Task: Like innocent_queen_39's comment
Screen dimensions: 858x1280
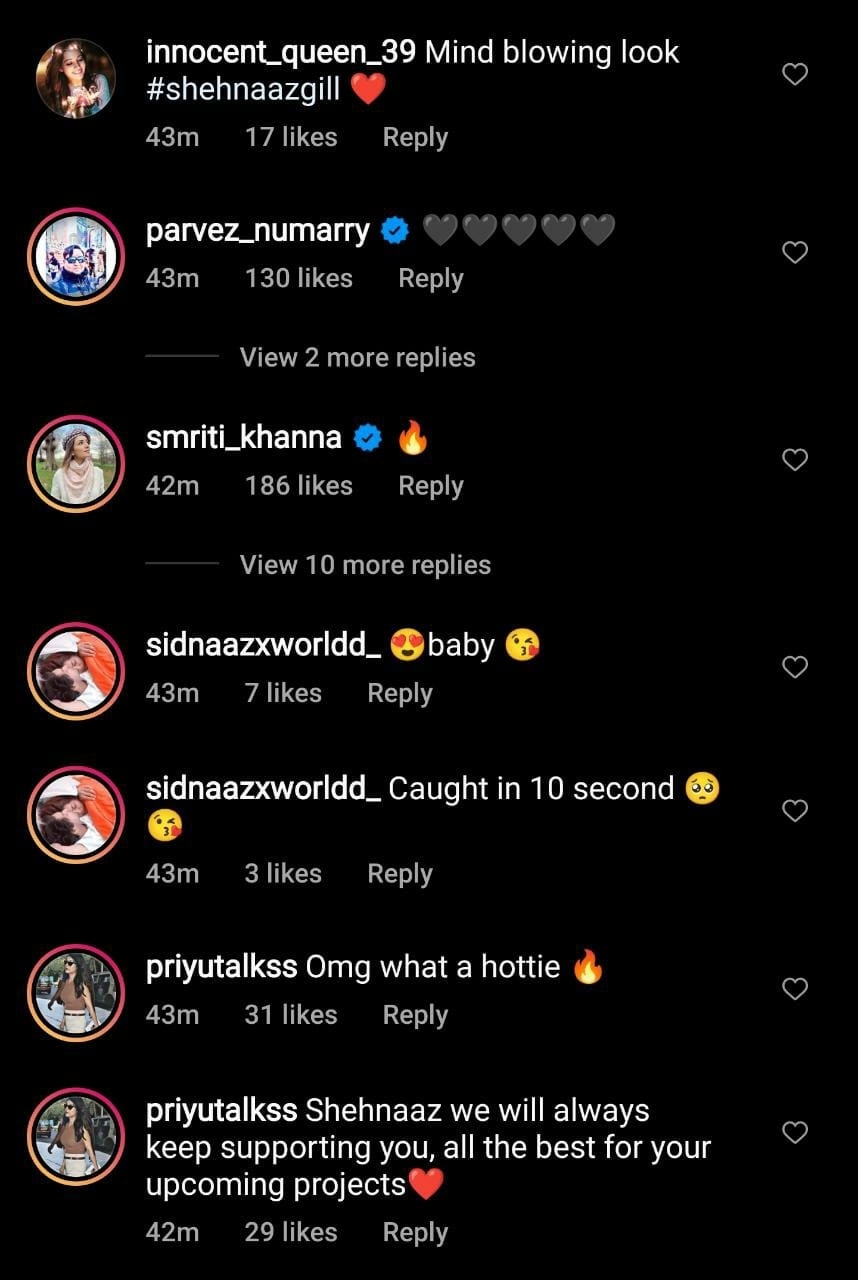Action: [x=794, y=74]
